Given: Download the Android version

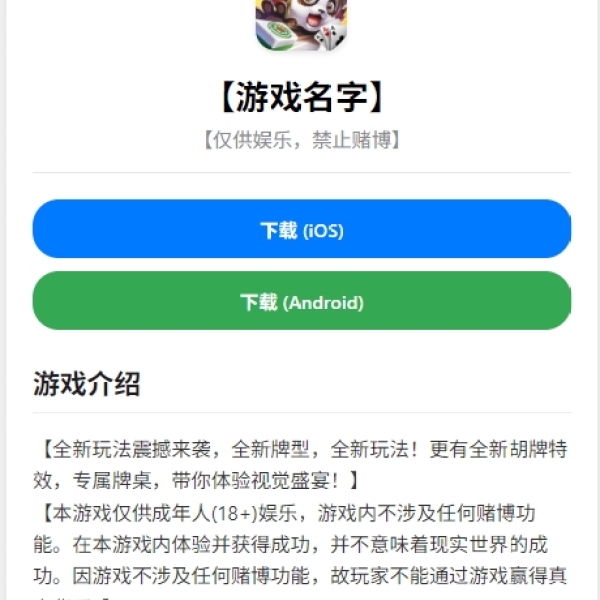Looking at the screenshot, I should 301,302.
